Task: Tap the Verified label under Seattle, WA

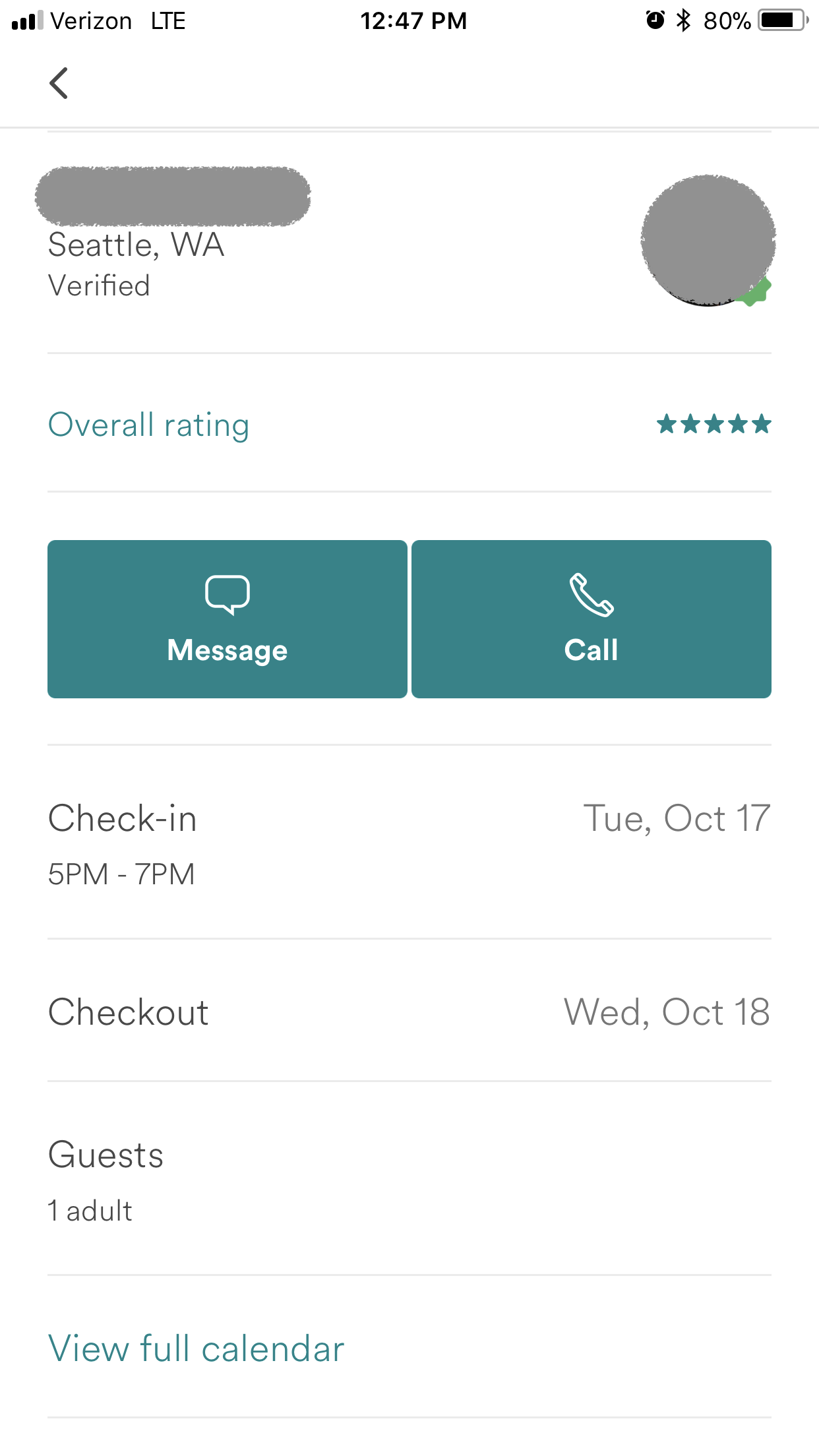Action: click(98, 285)
